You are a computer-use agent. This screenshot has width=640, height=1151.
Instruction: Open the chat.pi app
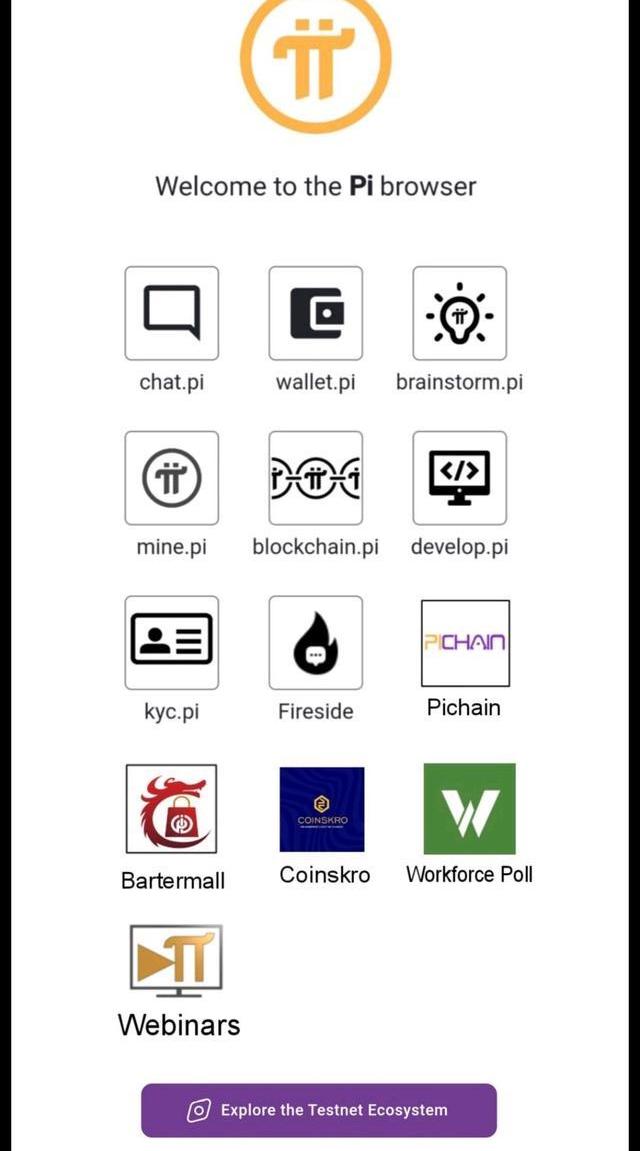tap(171, 313)
